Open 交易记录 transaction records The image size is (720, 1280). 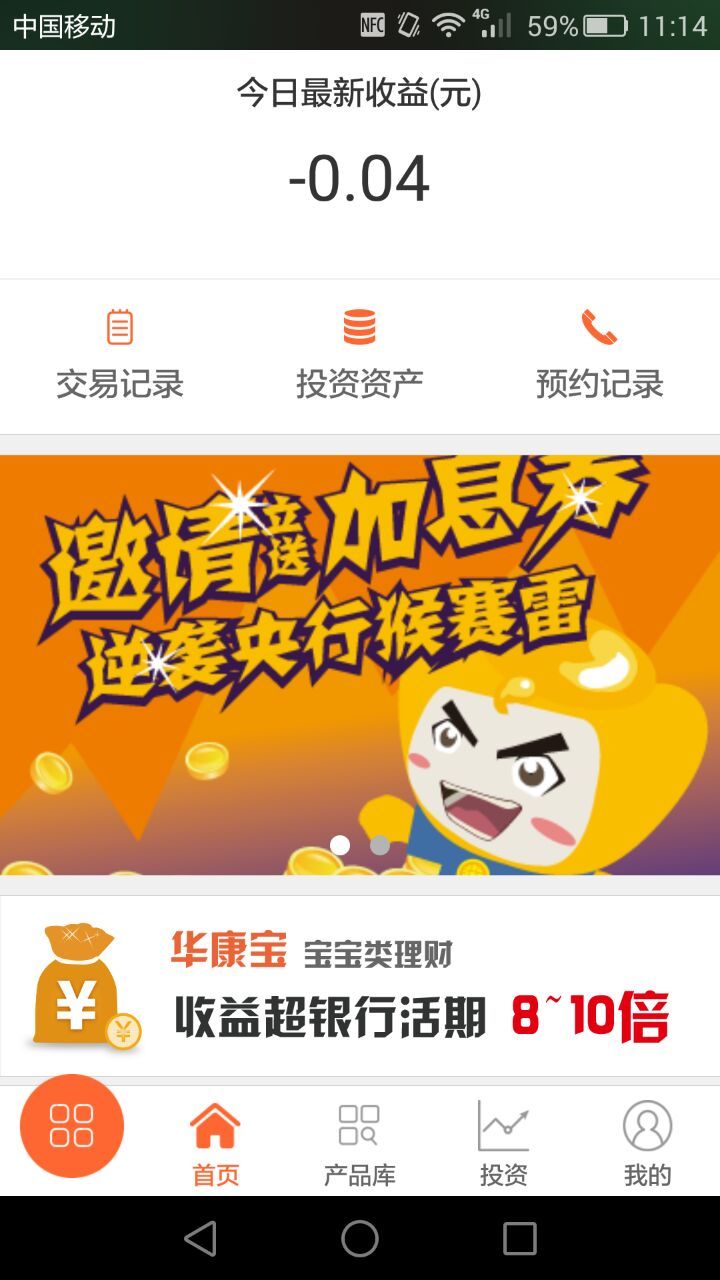pos(120,355)
